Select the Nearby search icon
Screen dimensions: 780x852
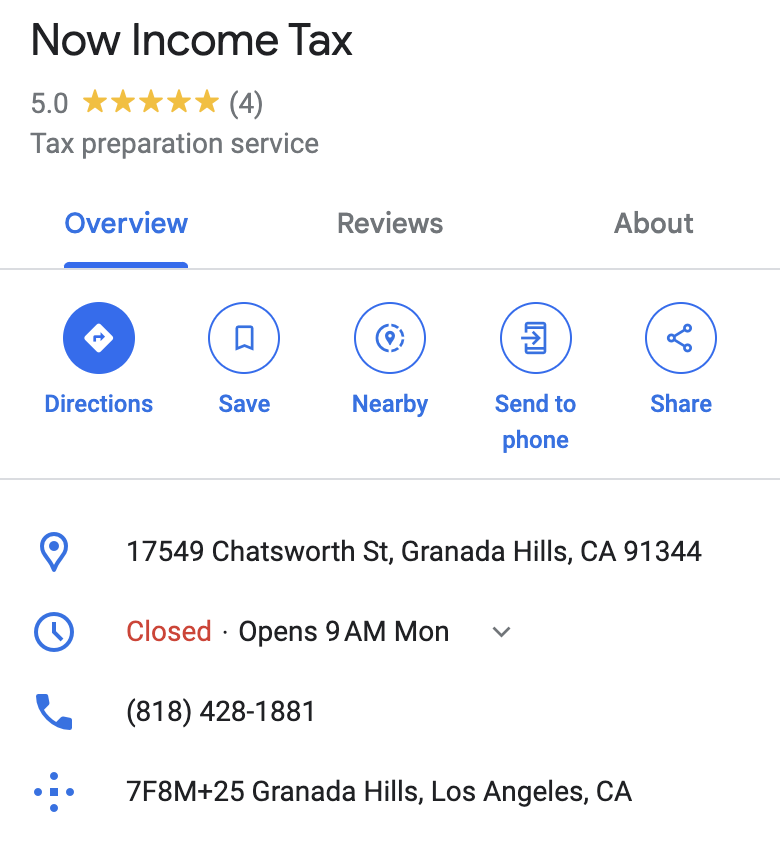coord(390,338)
